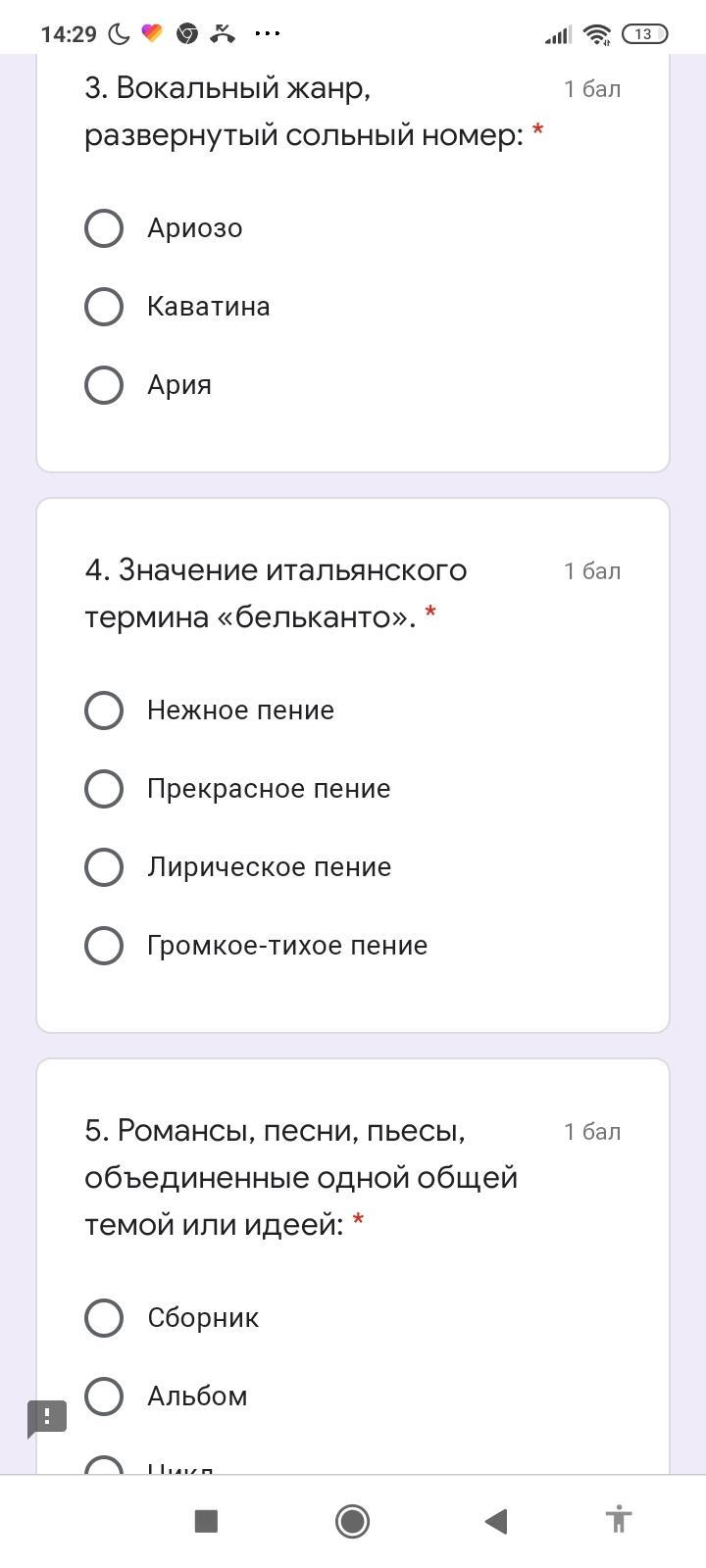The height and width of the screenshot is (1568, 706).
Task: Select the Ариозо answer
Action: [x=104, y=228]
